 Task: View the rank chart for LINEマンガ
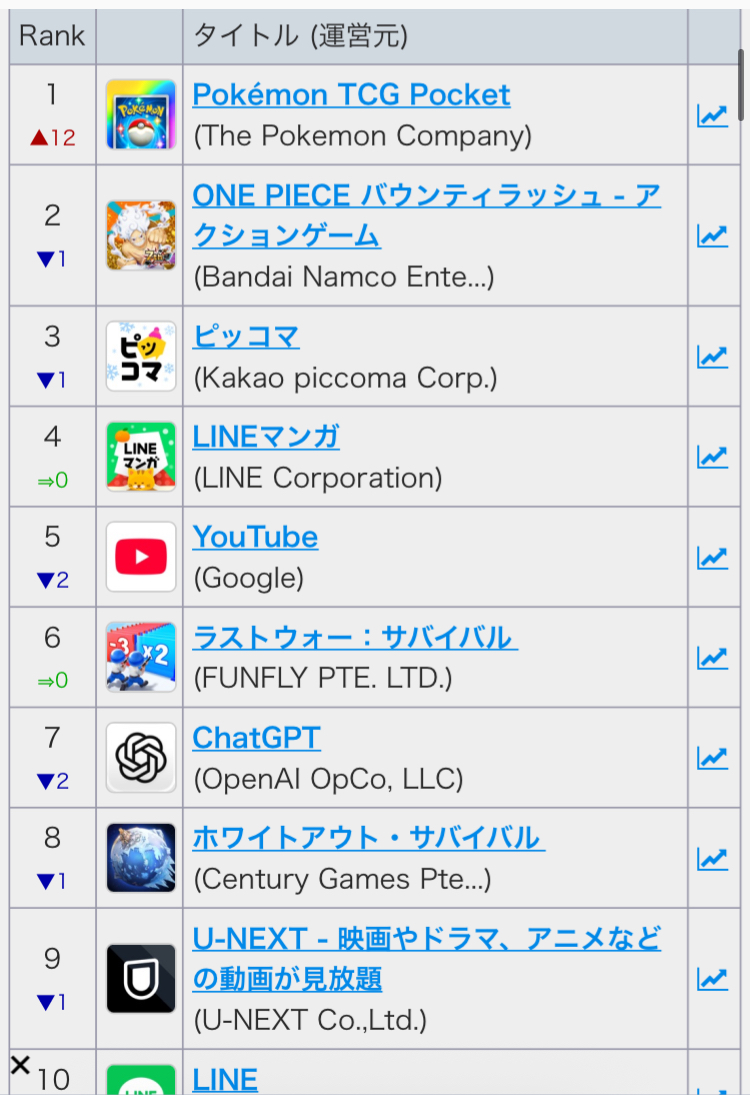[712, 457]
